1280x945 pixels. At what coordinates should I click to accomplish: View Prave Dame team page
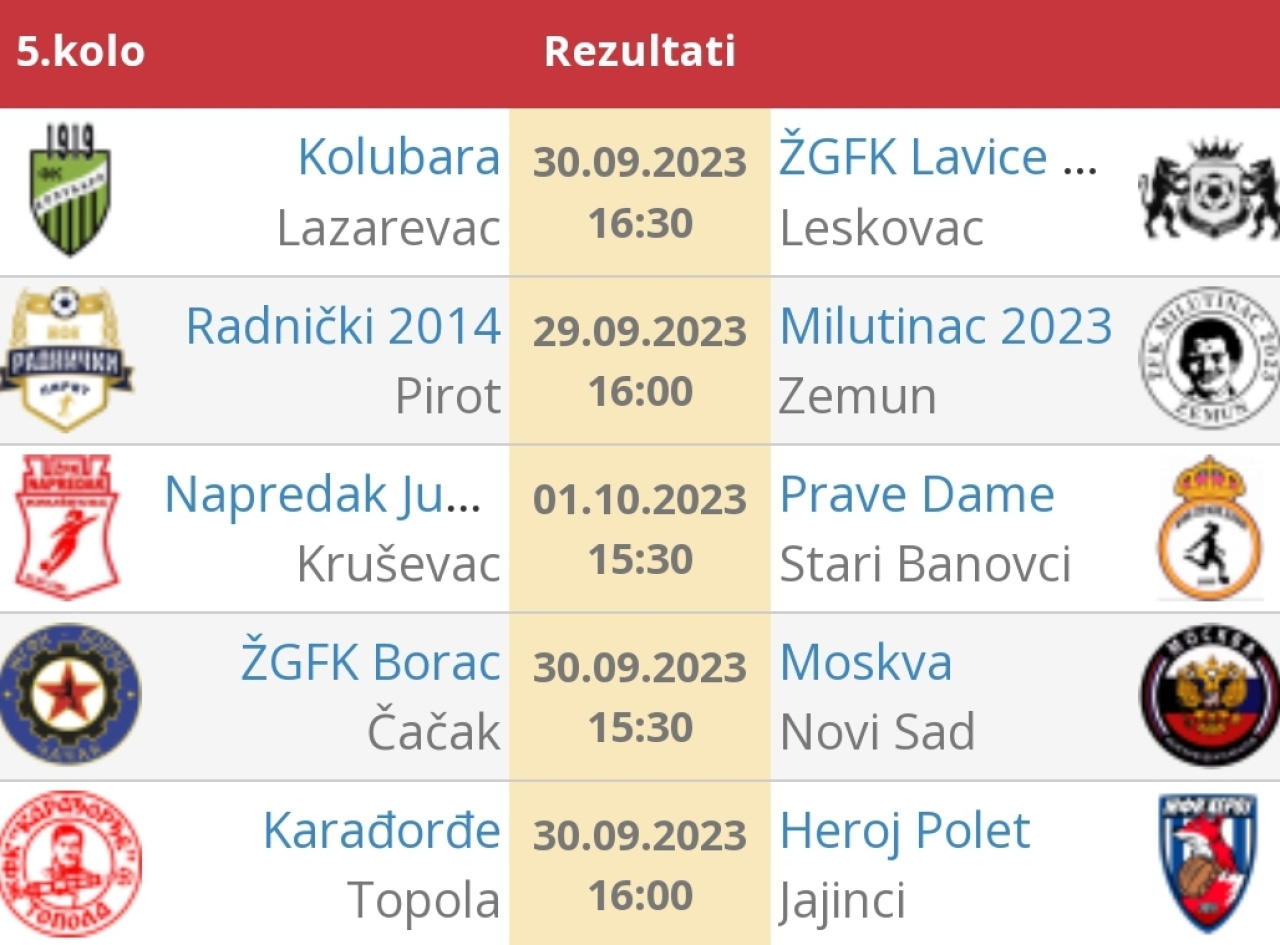click(x=916, y=494)
